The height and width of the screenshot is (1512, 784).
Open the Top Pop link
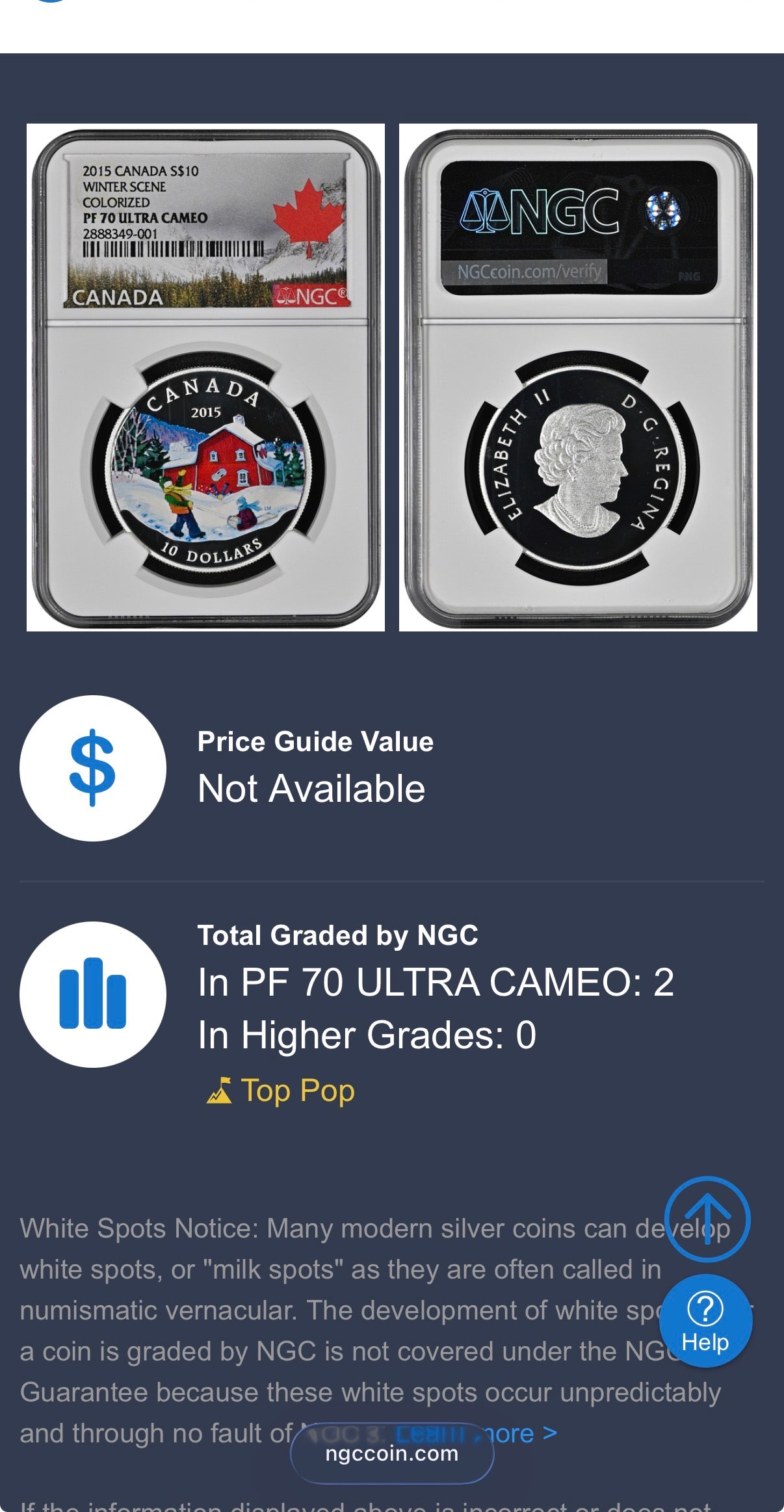(281, 1091)
